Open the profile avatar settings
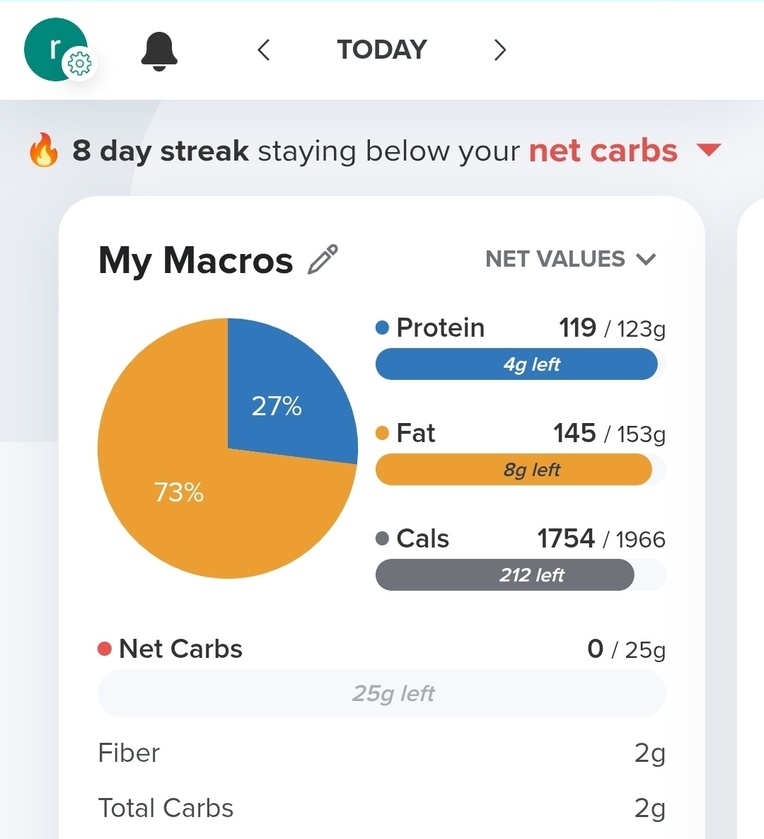The height and width of the screenshot is (839, 764). click(x=56, y=50)
